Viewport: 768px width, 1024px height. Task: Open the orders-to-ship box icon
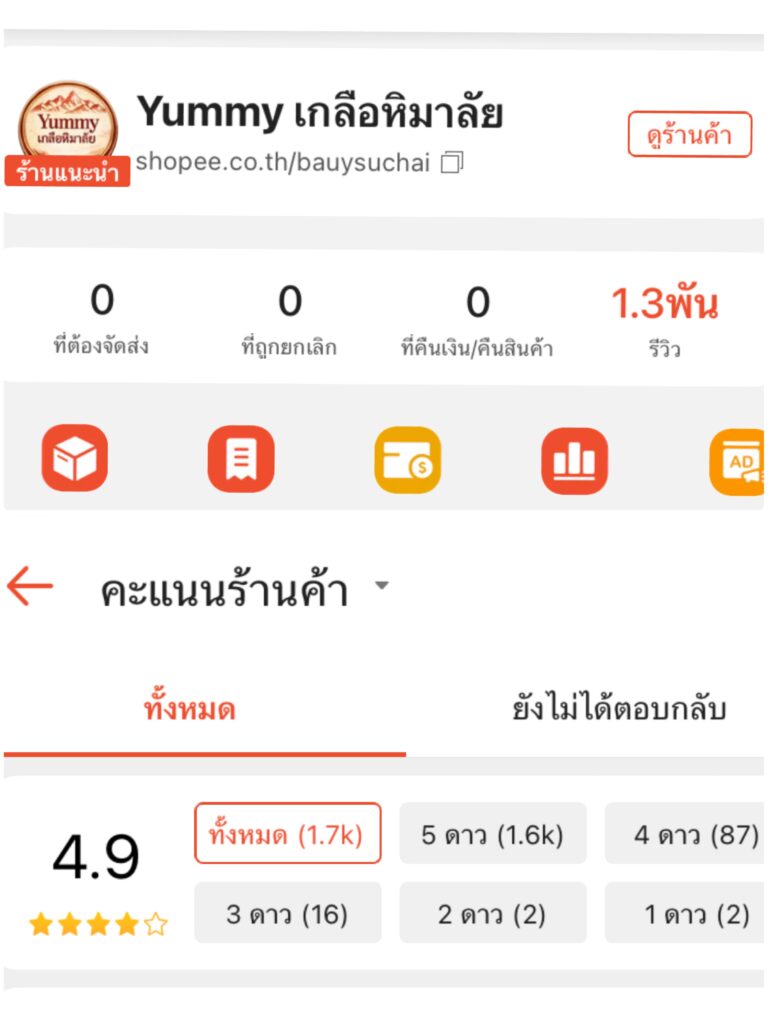(x=76, y=460)
